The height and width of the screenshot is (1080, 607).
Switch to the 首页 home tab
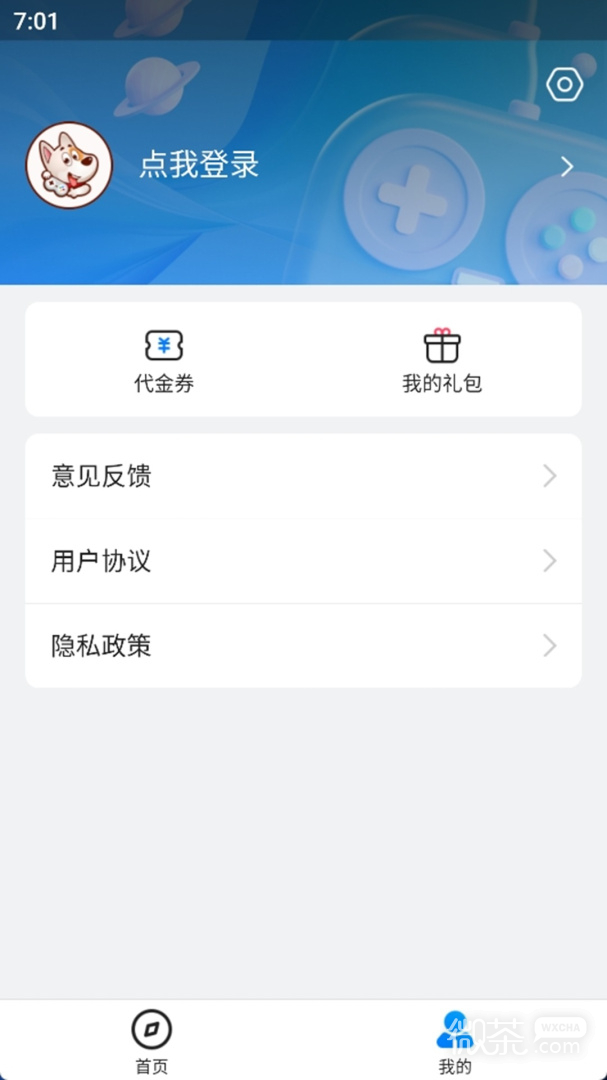click(152, 1040)
